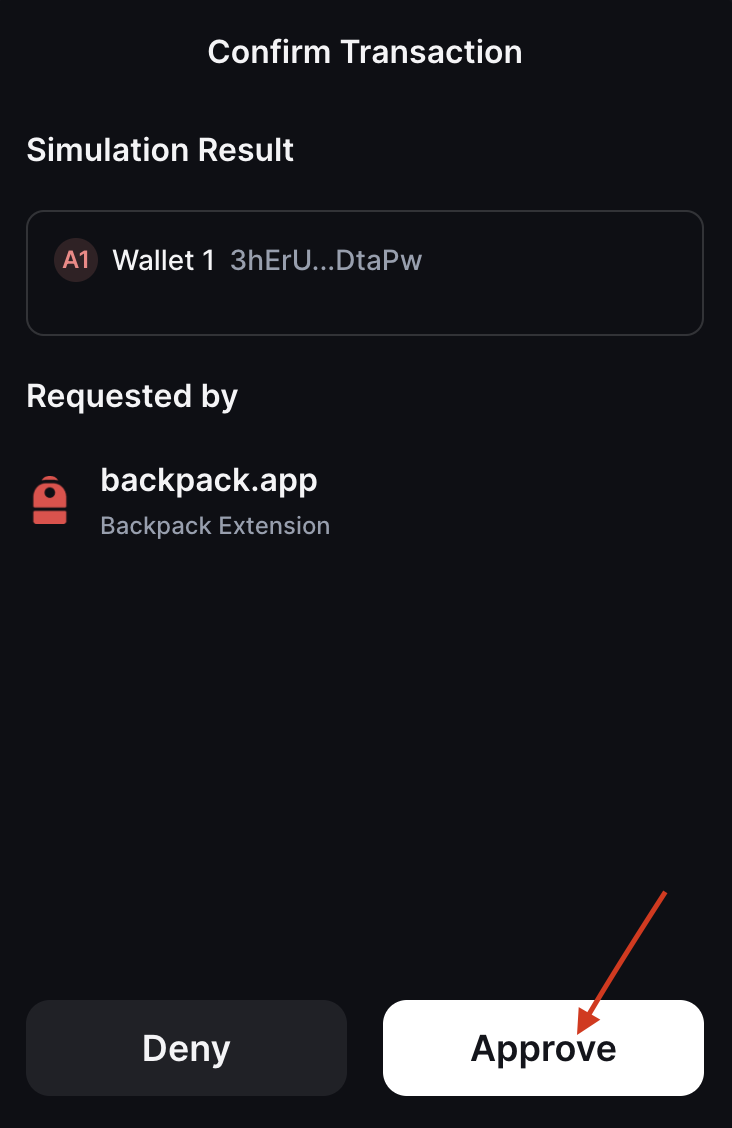Click the red circular avatar in Simulation Result
The image size is (732, 1128).
click(x=76, y=260)
